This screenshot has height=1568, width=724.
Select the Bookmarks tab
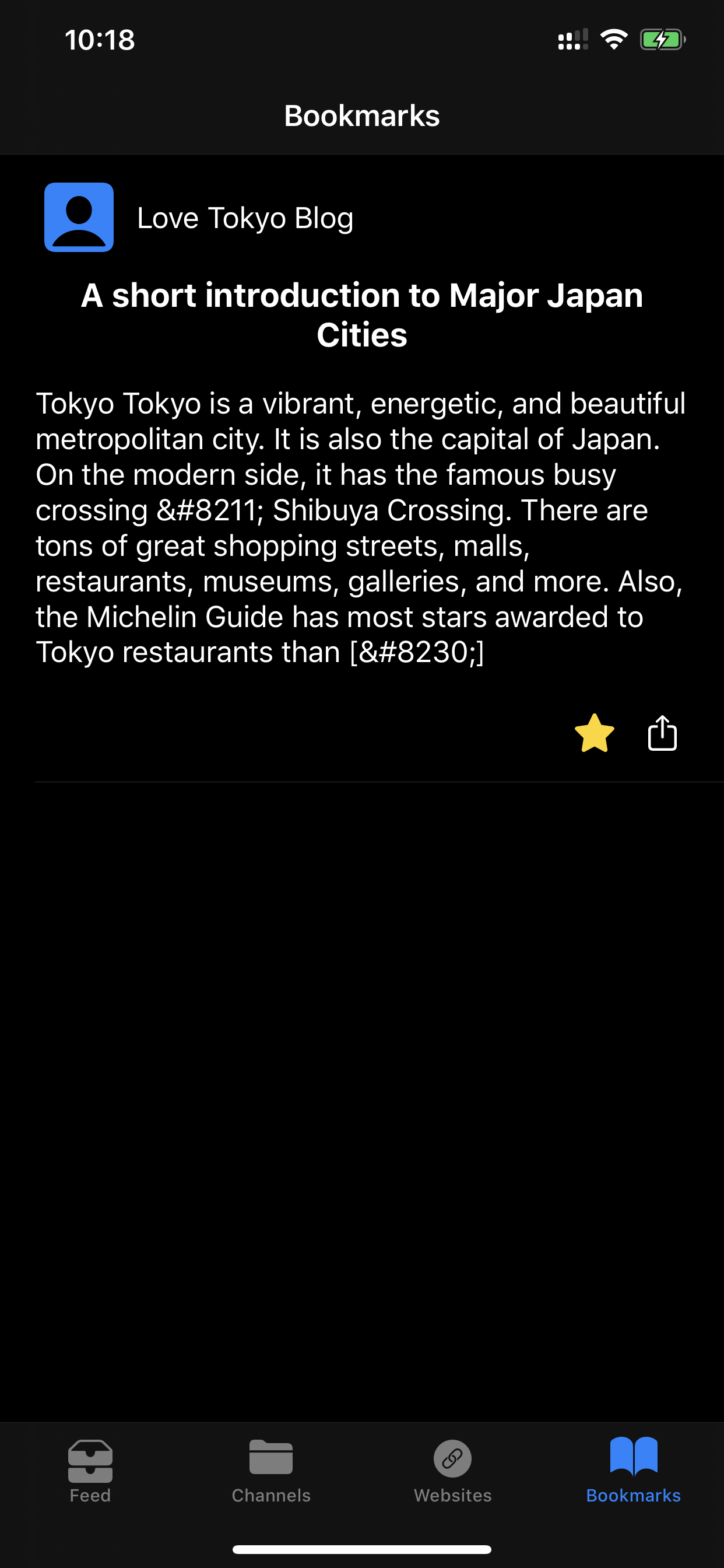pyautogui.click(x=633, y=1470)
